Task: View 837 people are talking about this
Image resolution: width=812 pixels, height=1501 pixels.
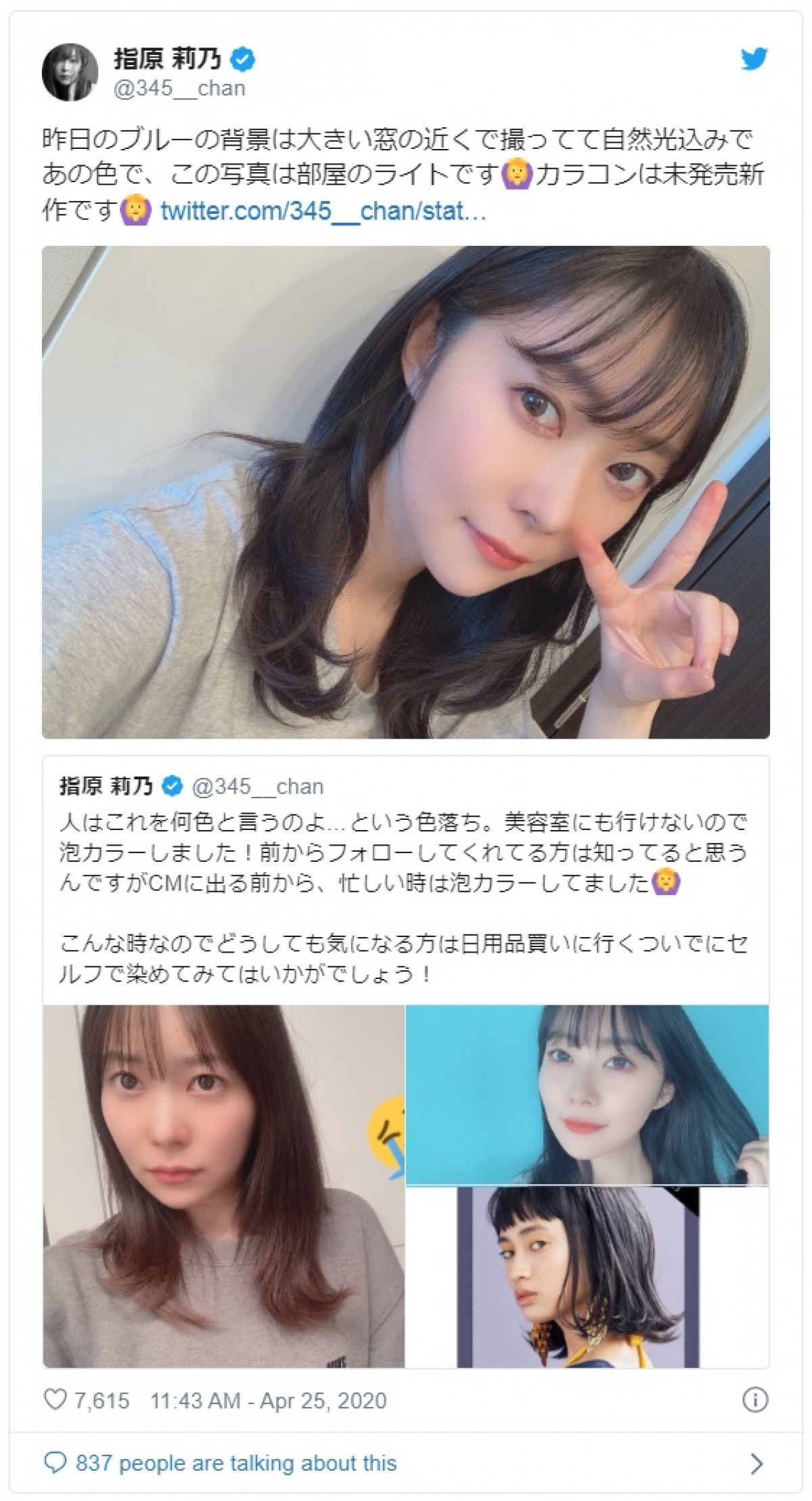Action: point(235,1463)
